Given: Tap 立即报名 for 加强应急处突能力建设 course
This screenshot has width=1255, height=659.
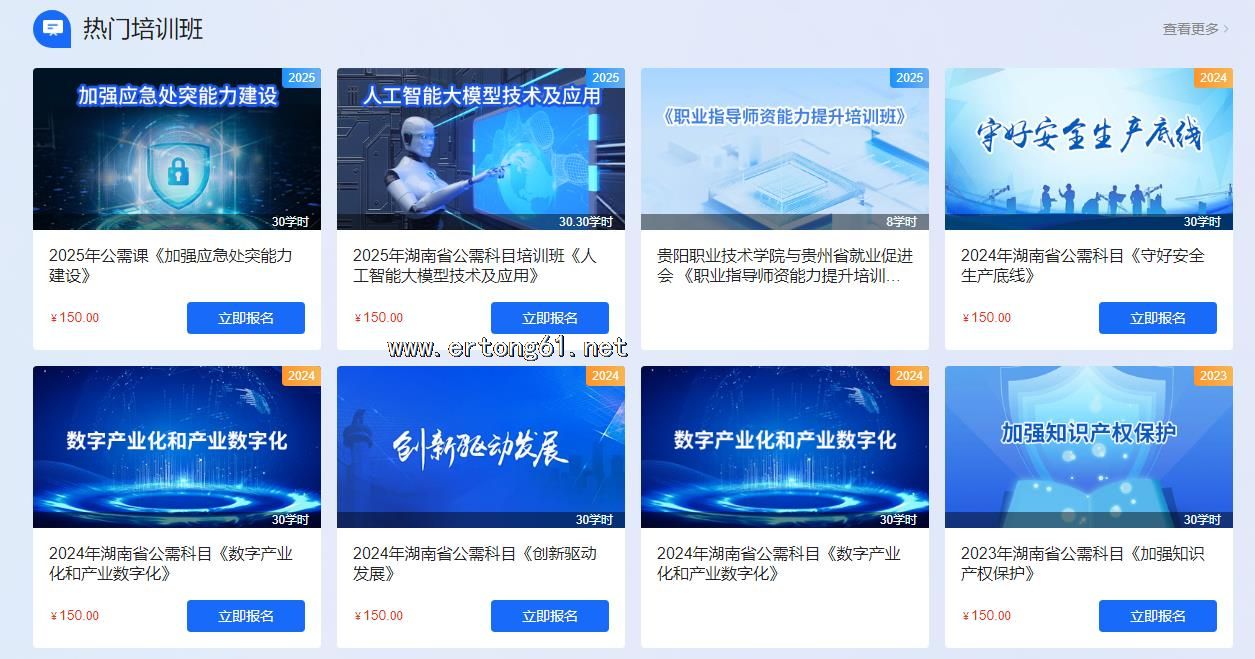Looking at the screenshot, I should 245,318.
